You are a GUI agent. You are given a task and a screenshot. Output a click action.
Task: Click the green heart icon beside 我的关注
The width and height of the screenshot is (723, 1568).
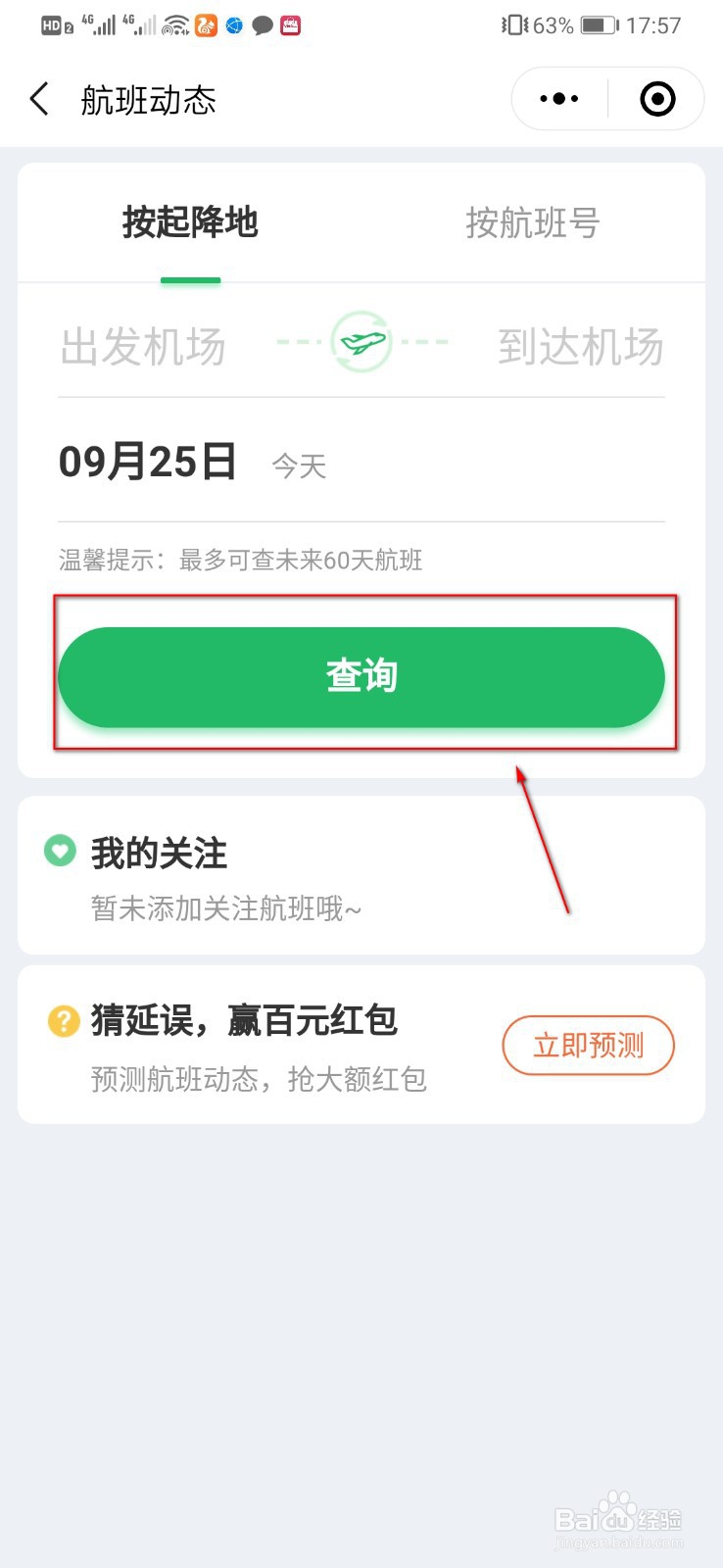59,852
